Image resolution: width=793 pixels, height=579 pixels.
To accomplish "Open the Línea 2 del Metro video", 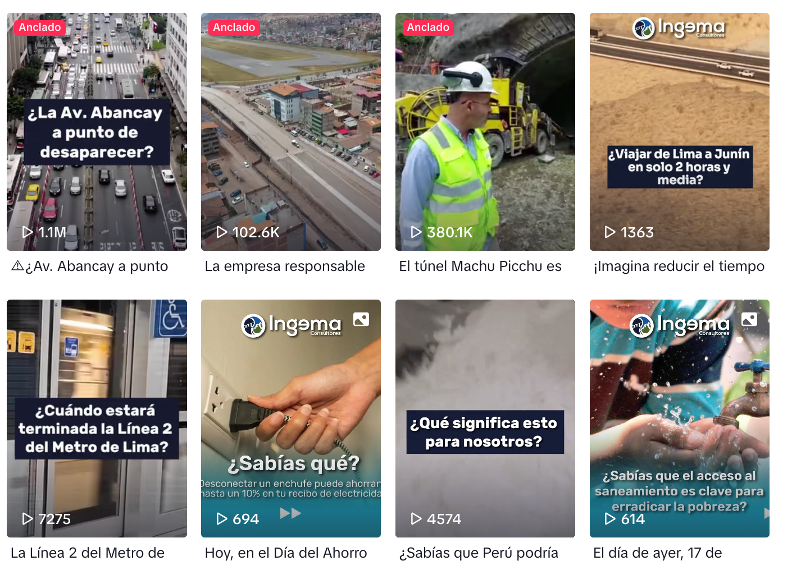I will (x=97, y=418).
